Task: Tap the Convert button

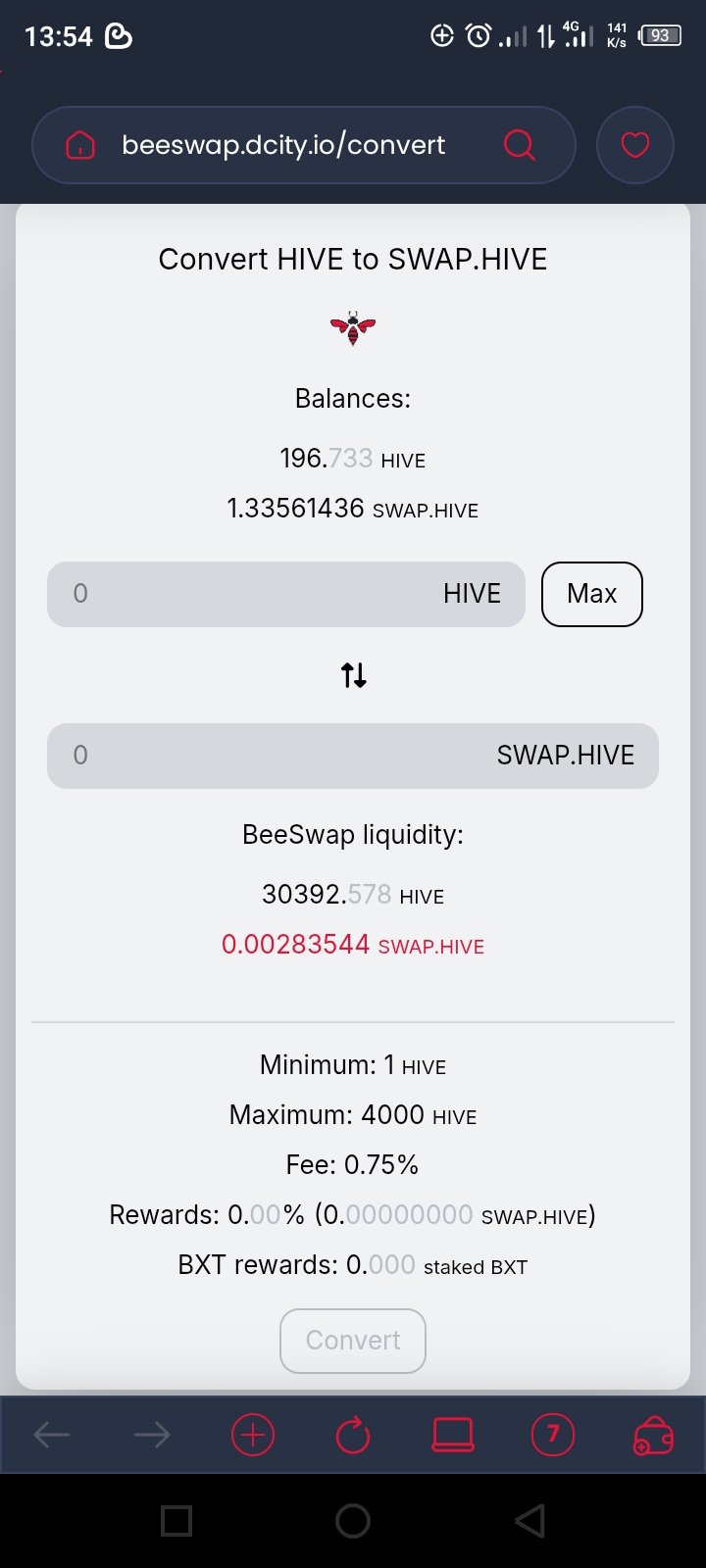Action: pyautogui.click(x=353, y=1341)
